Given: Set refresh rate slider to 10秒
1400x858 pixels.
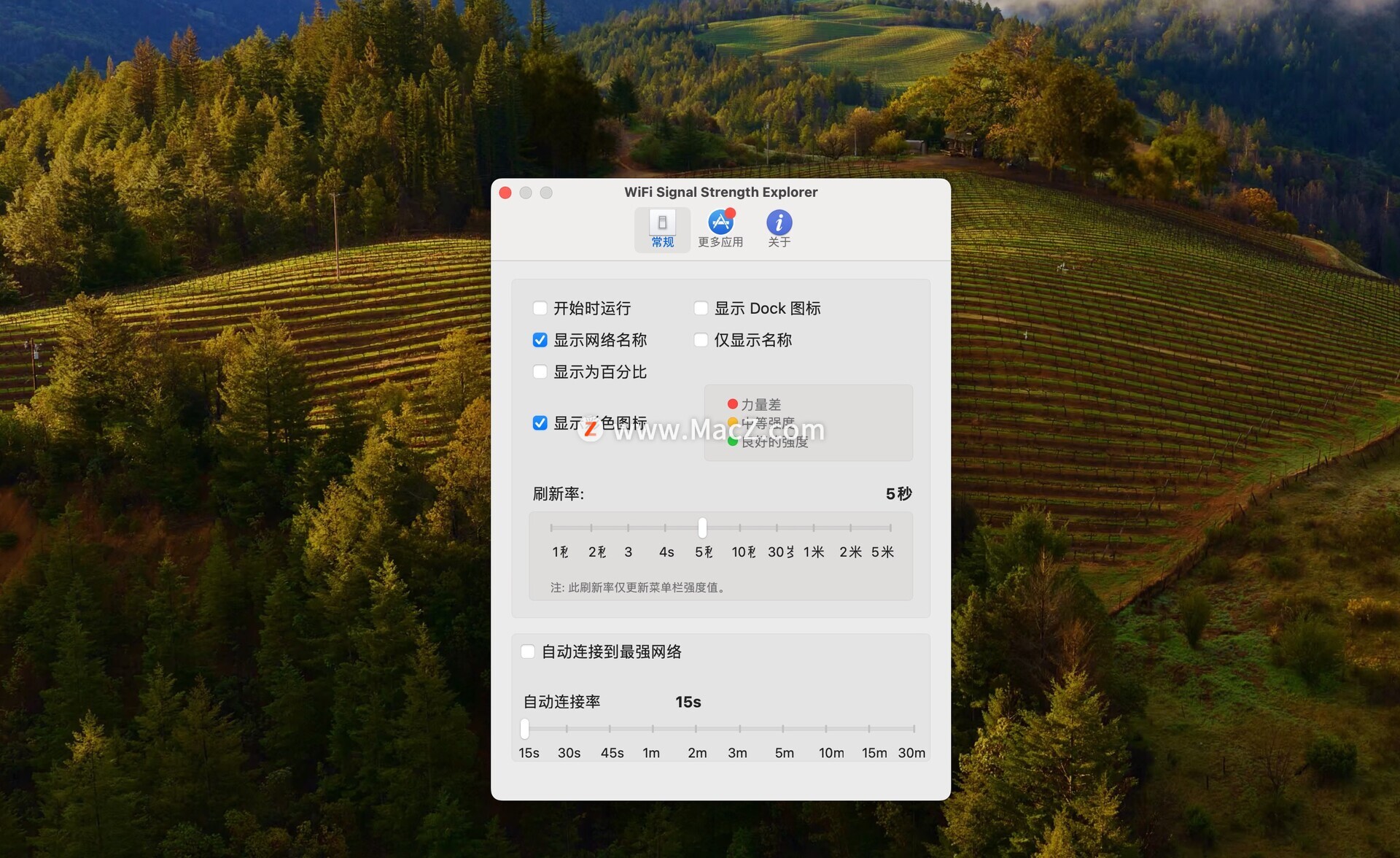Looking at the screenshot, I should pyautogui.click(x=739, y=527).
